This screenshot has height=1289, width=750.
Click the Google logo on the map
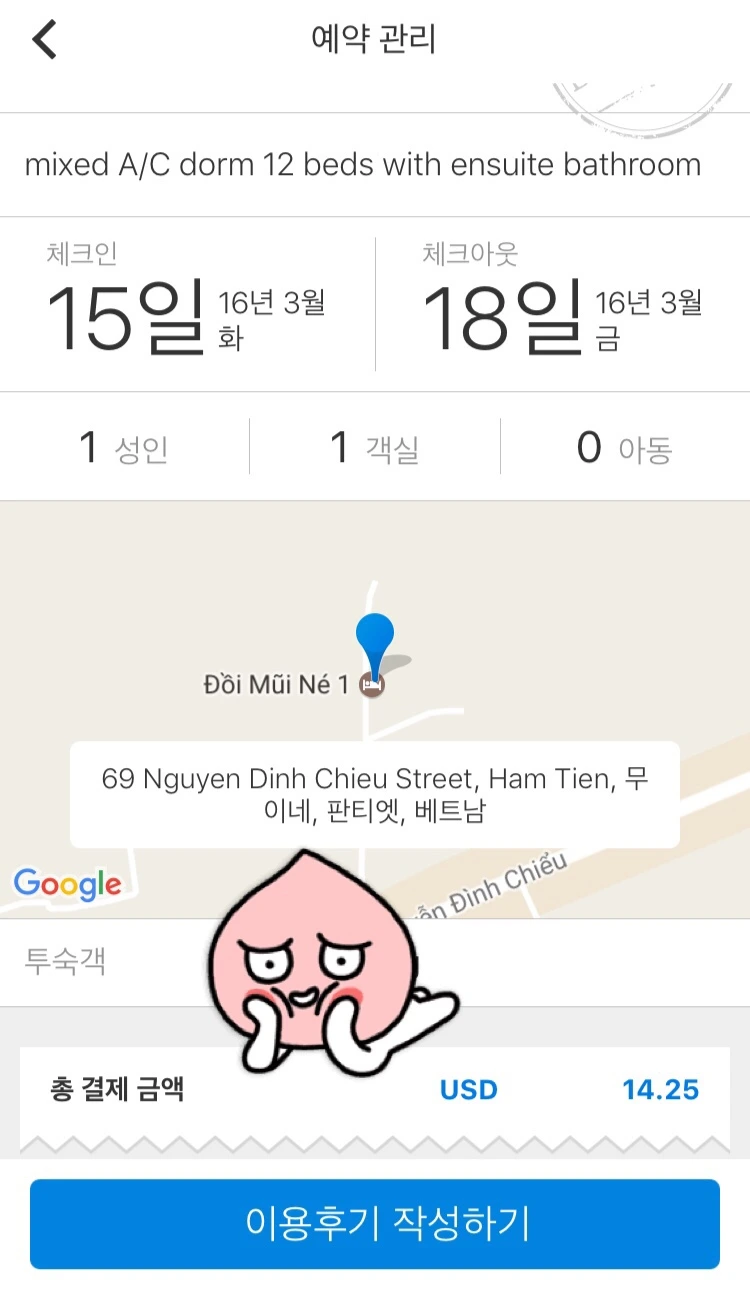point(67,884)
